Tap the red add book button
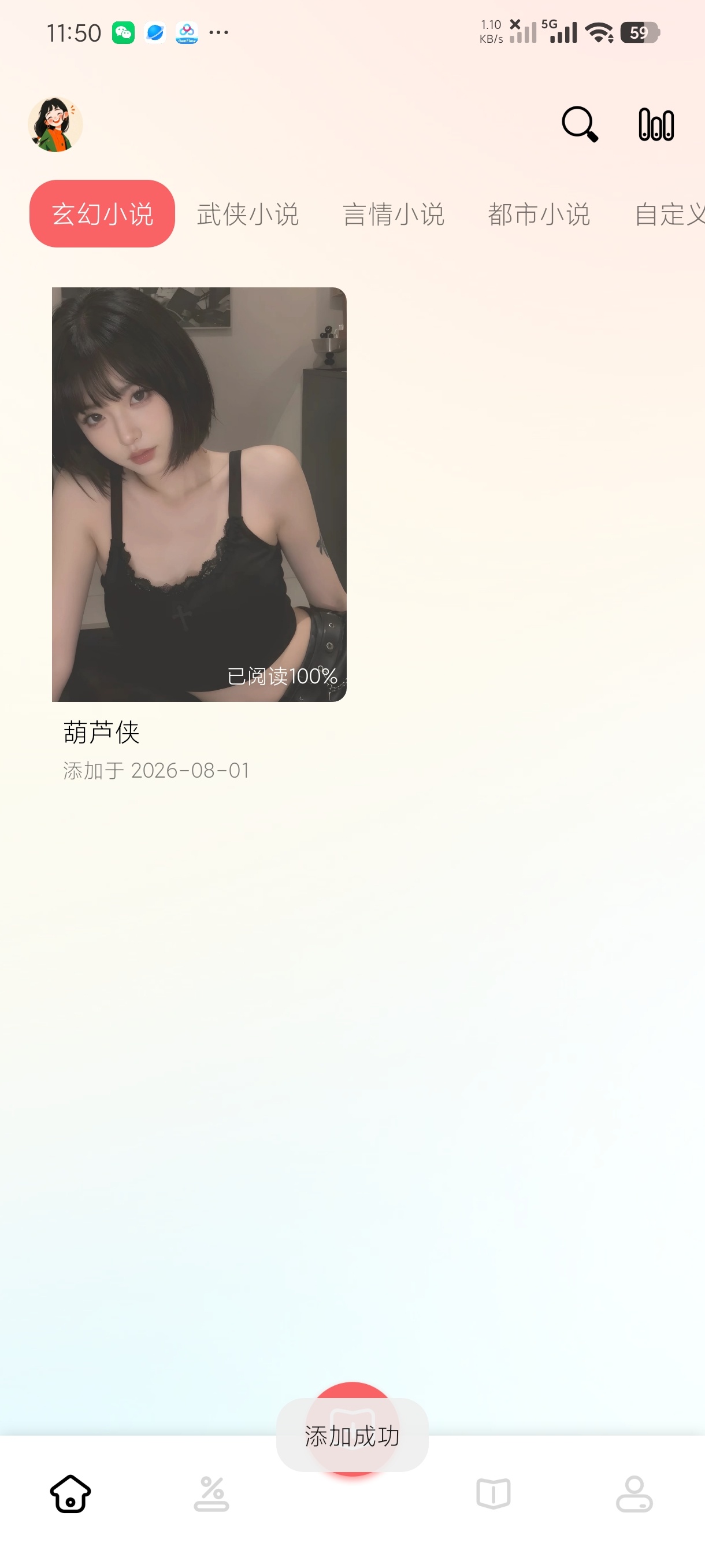 tap(352, 1429)
